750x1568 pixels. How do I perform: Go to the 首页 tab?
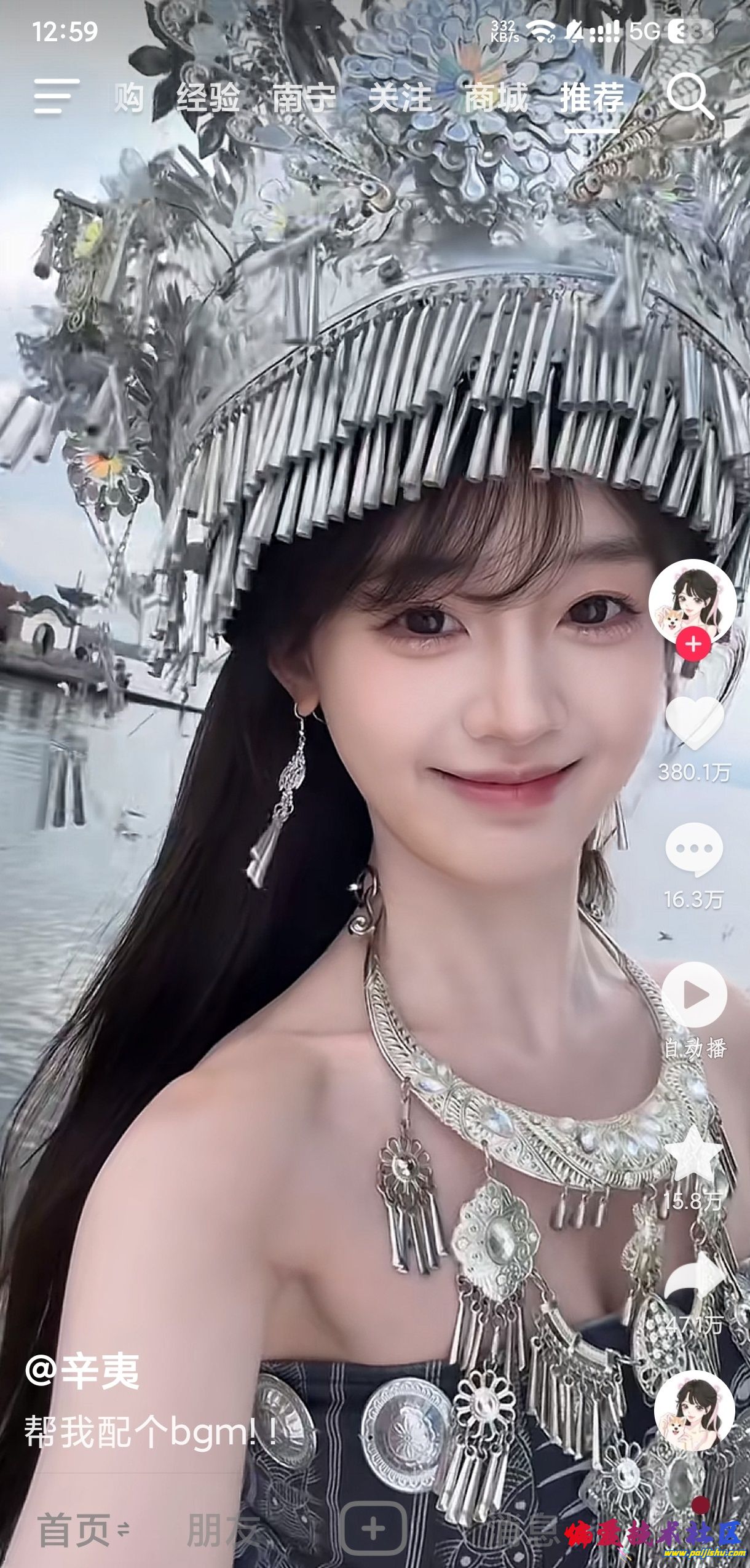(x=75, y=1529)
